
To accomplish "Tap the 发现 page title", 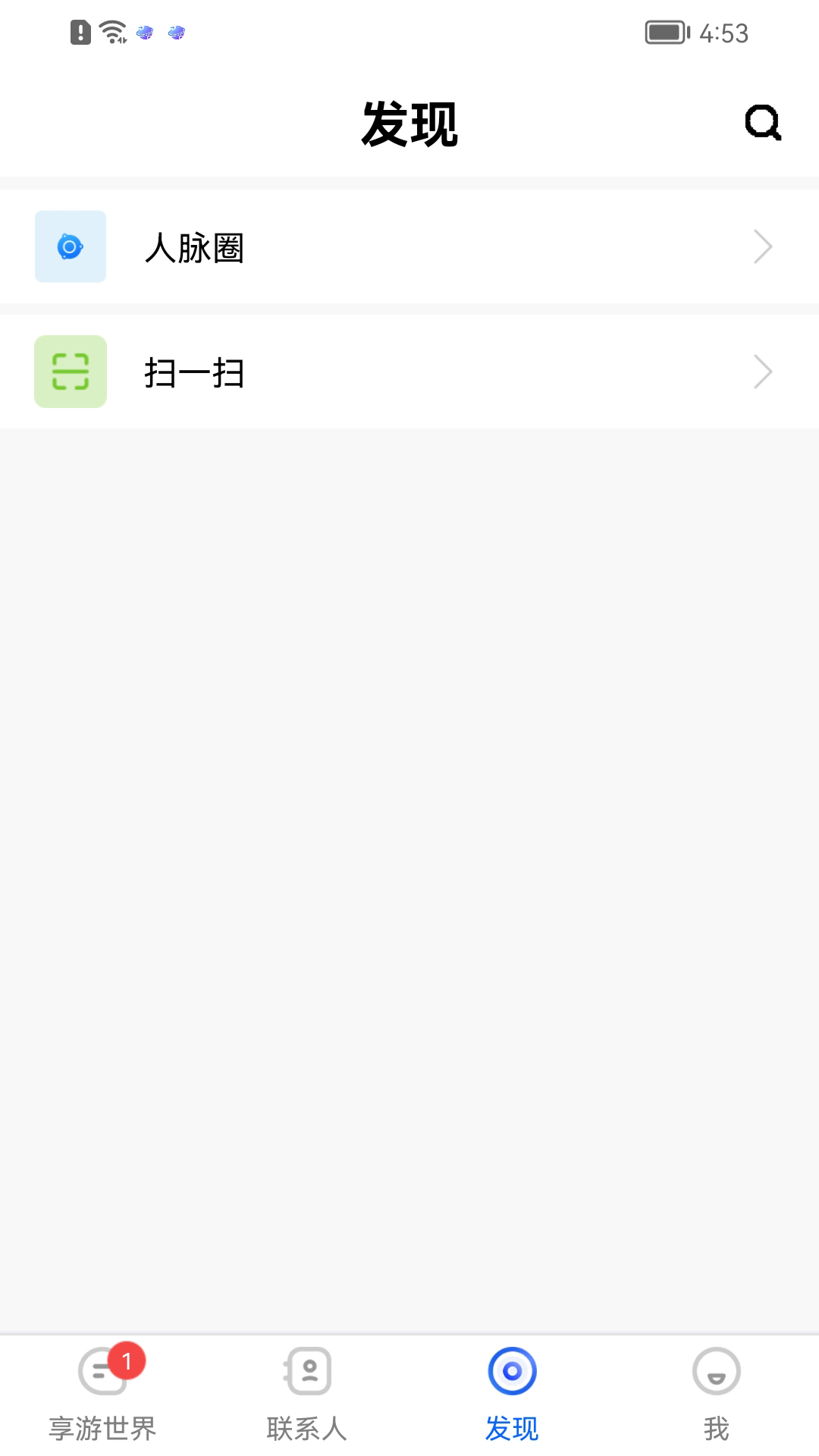I will point(409,124).
